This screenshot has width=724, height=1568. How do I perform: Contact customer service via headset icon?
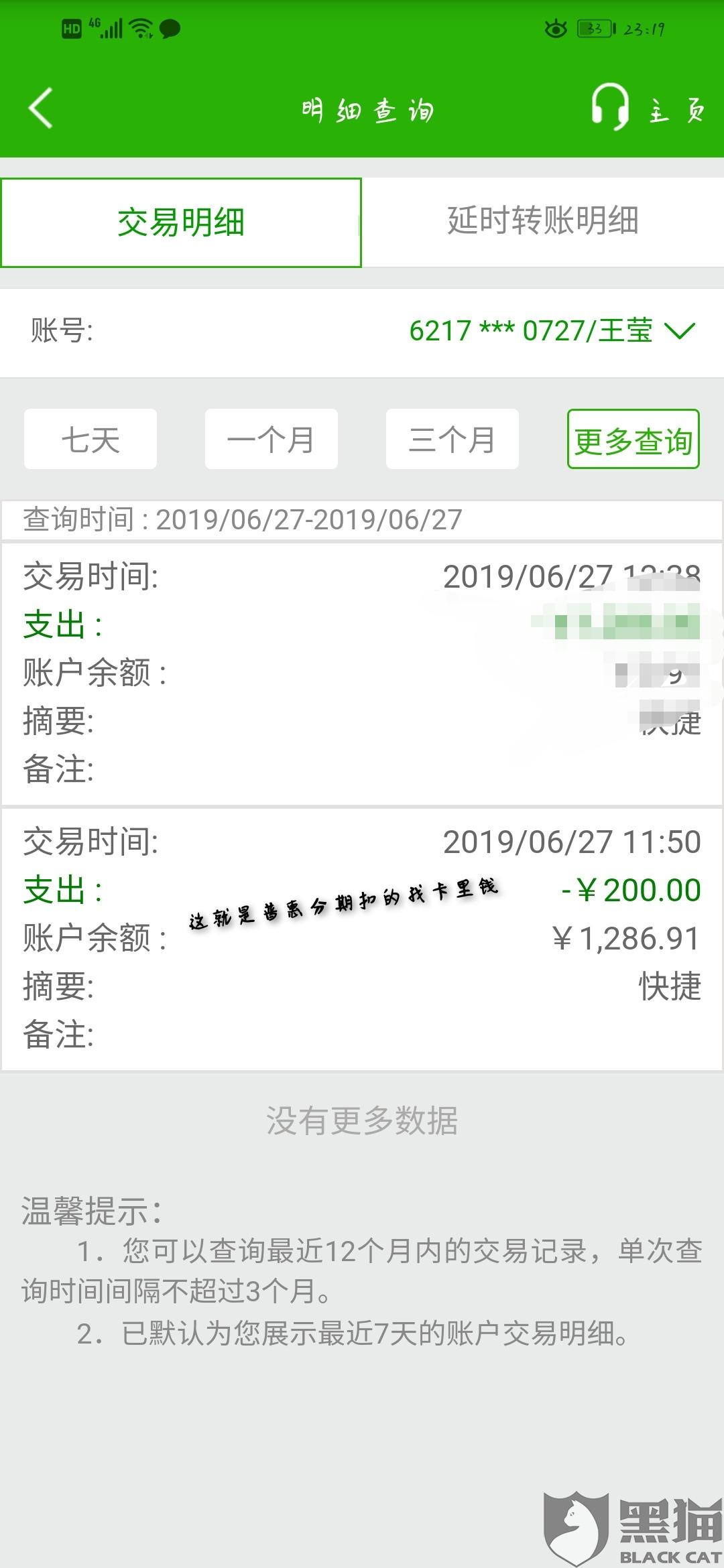(x=609, y=107)
